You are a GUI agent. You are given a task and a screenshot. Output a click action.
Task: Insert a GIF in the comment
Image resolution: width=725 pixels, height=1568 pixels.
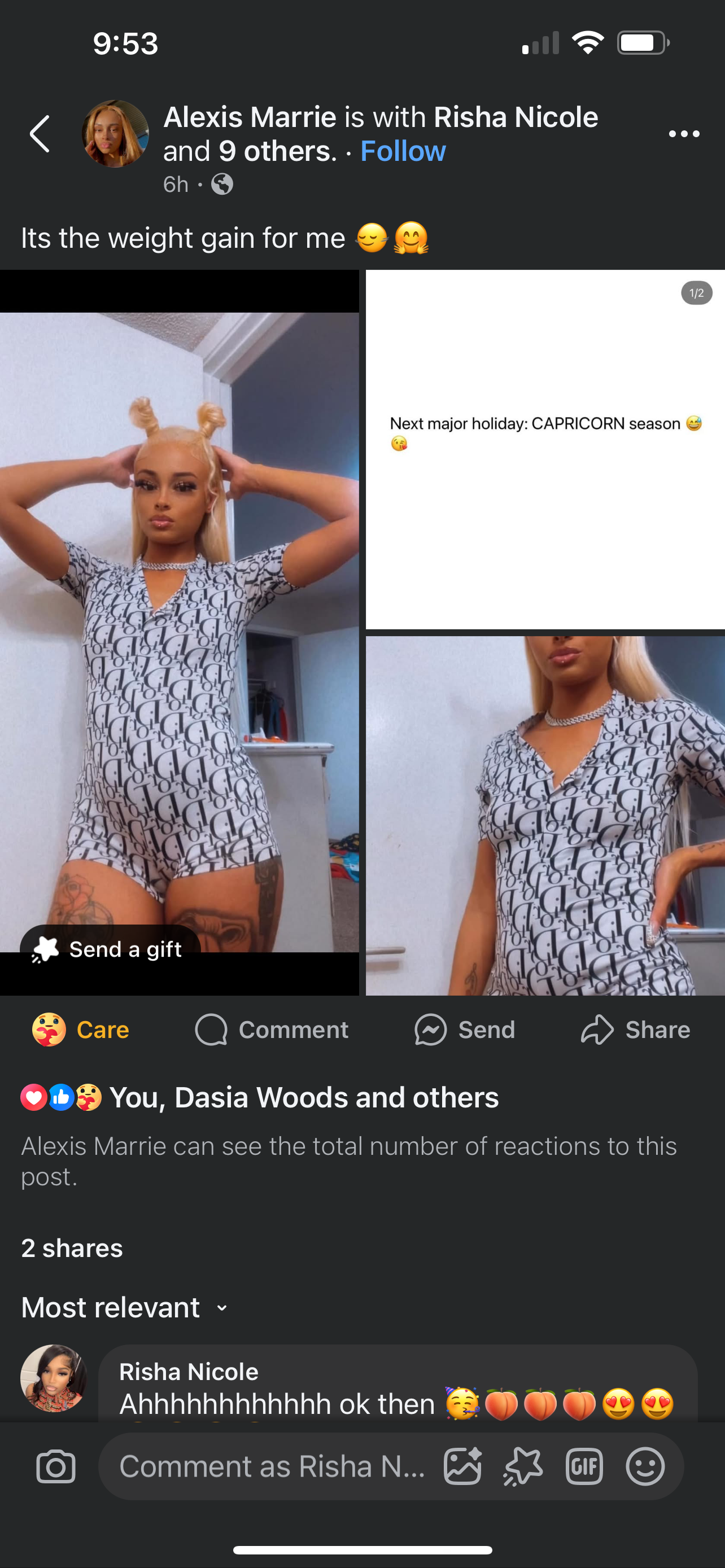point(584,1466)
